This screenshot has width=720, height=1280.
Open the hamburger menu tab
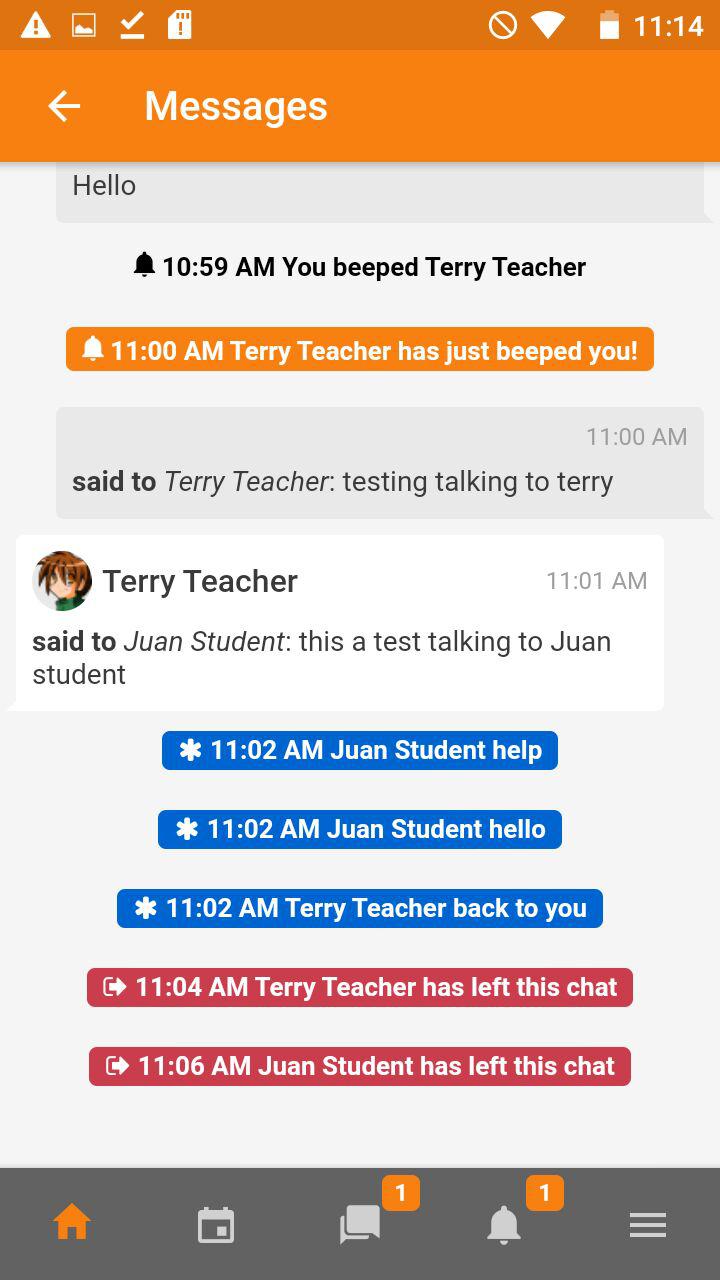(648, 1225)
